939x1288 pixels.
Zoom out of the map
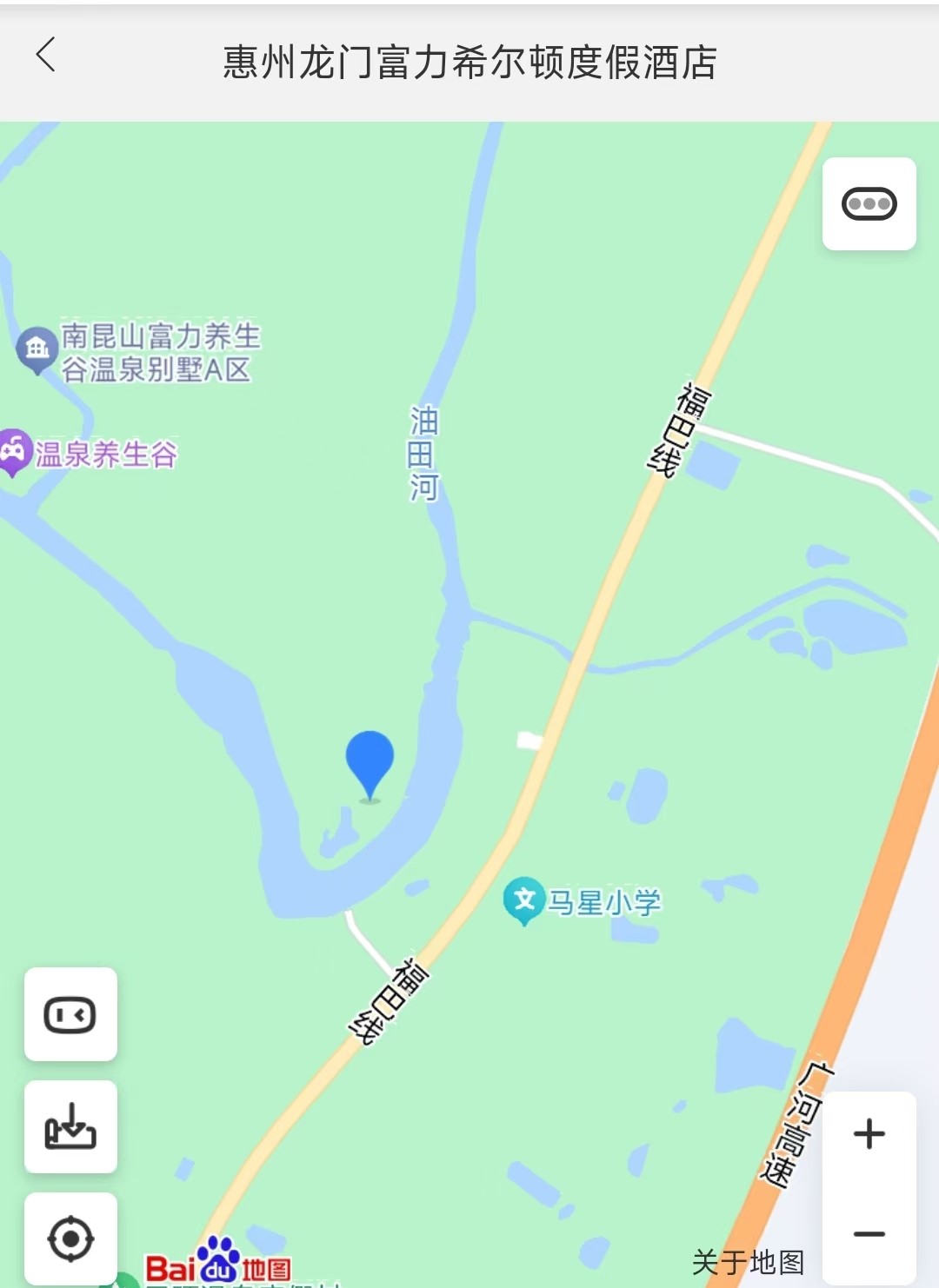click(x=869, y=1234)
